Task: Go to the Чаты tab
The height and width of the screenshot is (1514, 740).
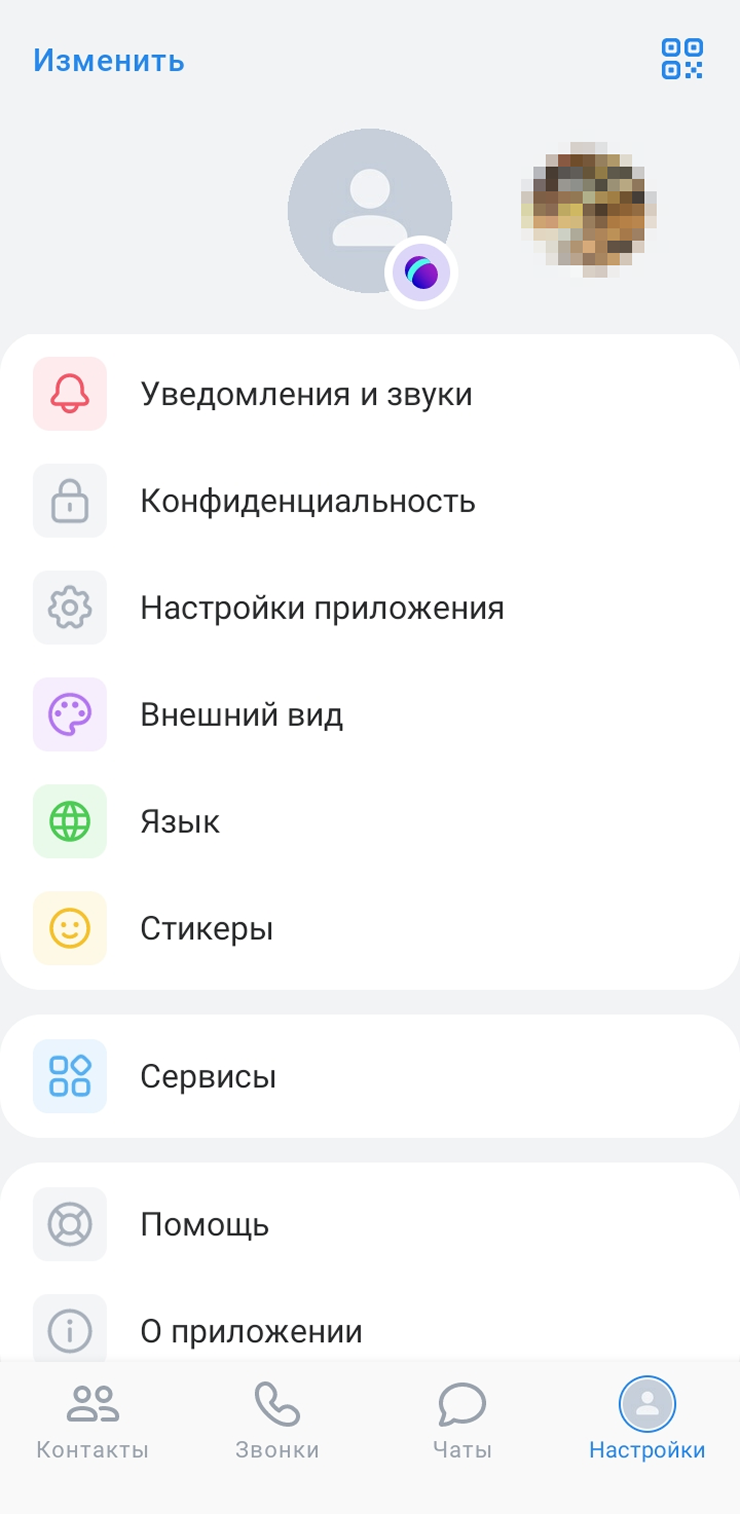Action: 462,1422
